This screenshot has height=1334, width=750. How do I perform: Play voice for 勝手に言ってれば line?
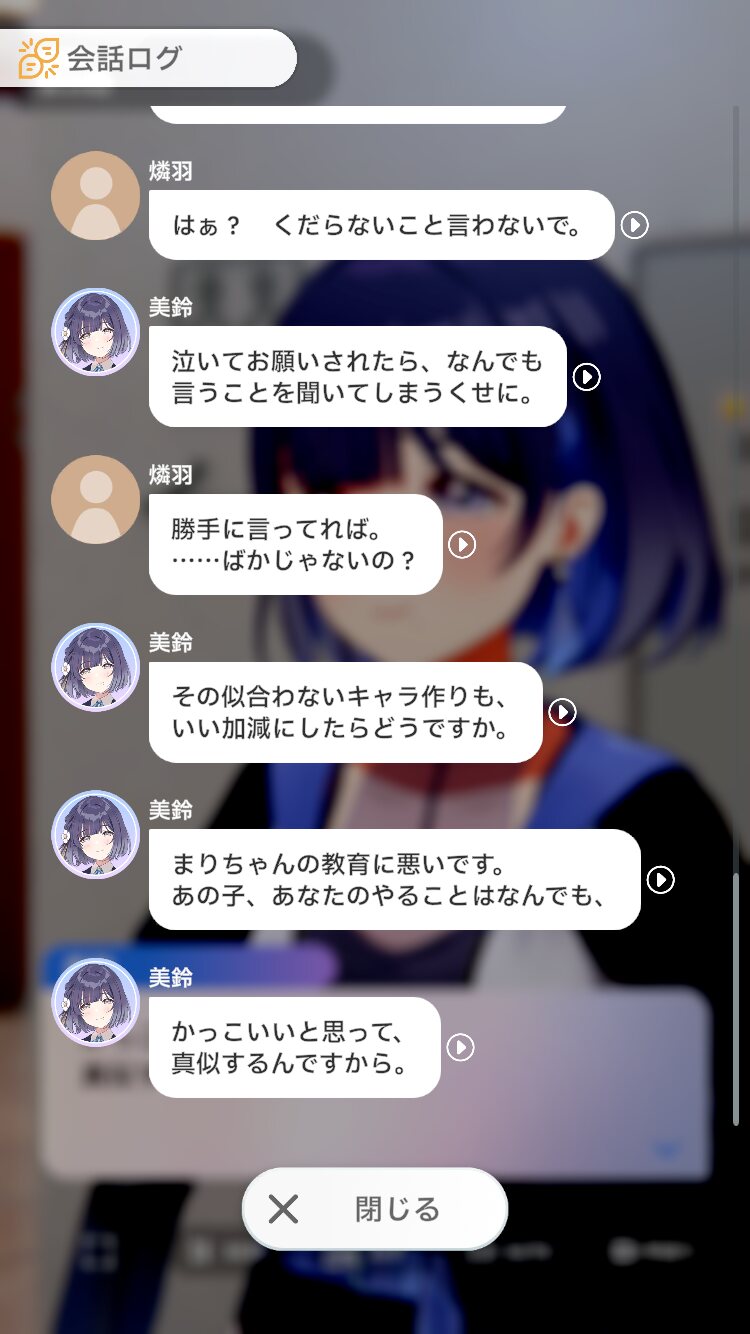461,544
